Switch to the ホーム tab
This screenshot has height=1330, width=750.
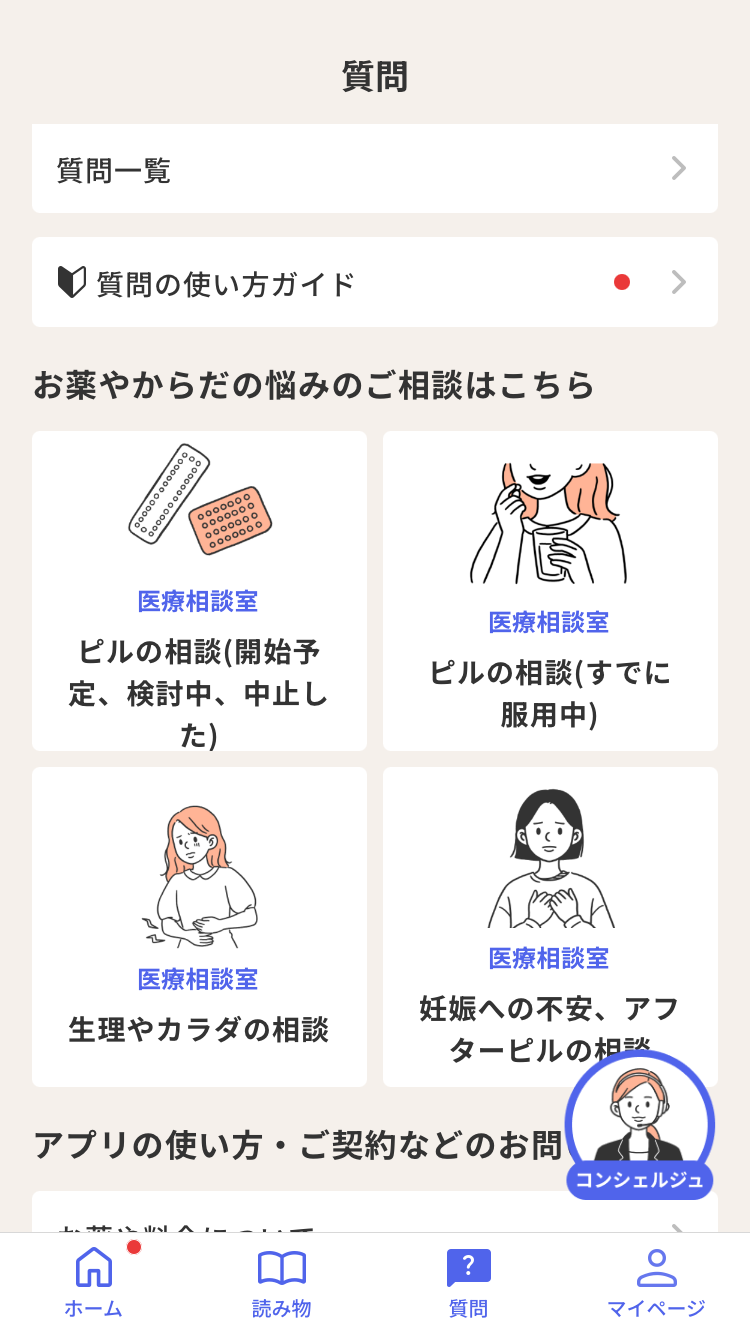(x=94, y=1283)
